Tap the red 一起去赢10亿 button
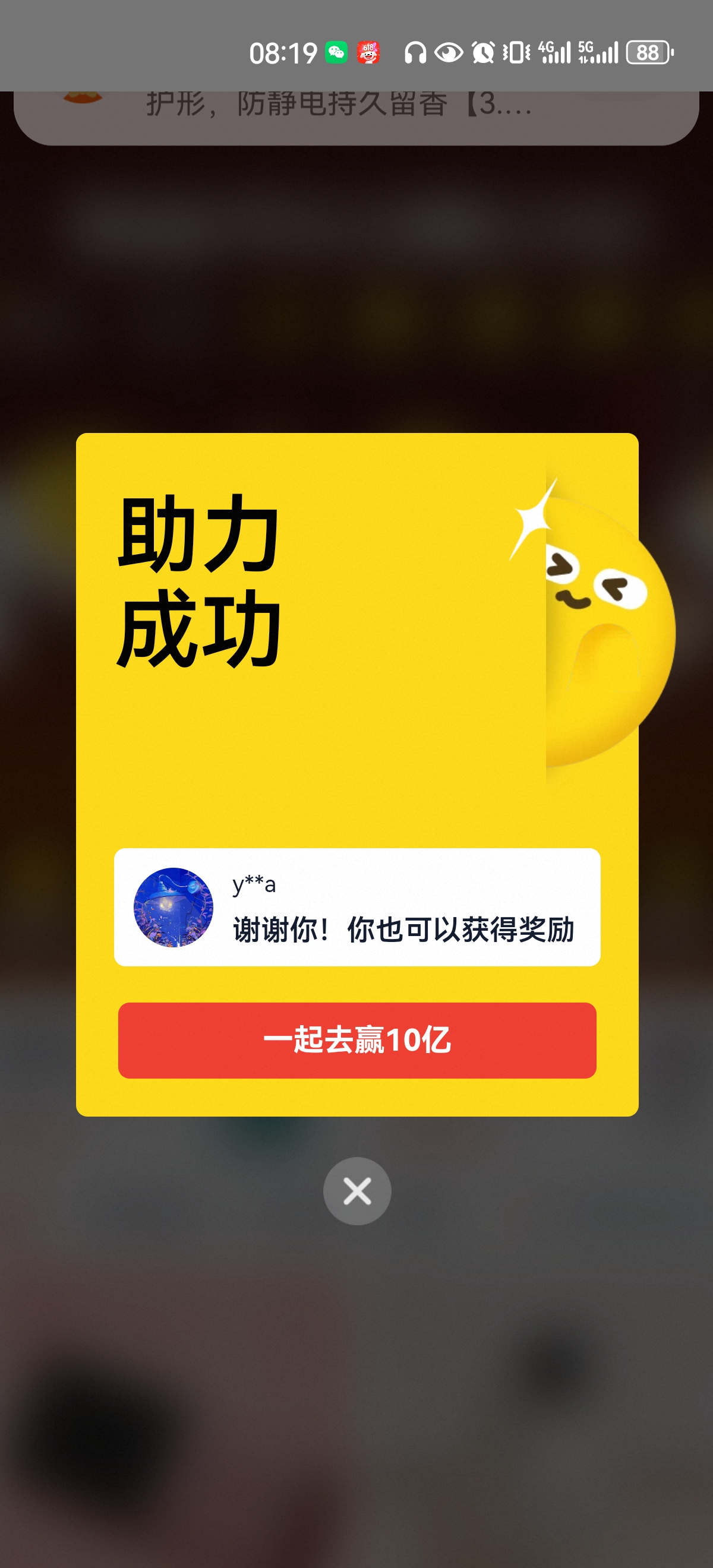713x1568 pixels. tap(357, 1040)
